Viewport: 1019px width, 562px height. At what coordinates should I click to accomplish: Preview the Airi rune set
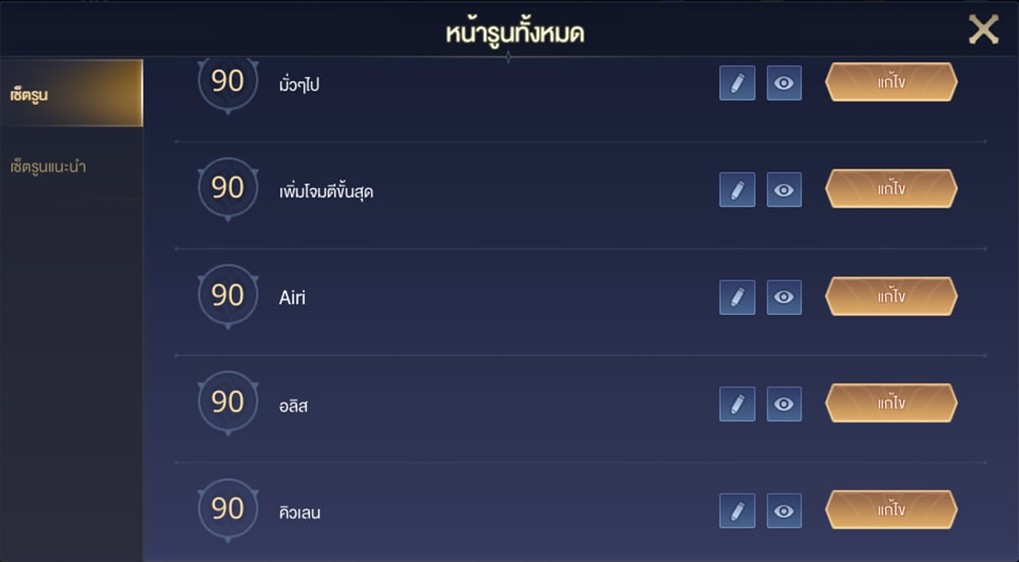point(784,297)
